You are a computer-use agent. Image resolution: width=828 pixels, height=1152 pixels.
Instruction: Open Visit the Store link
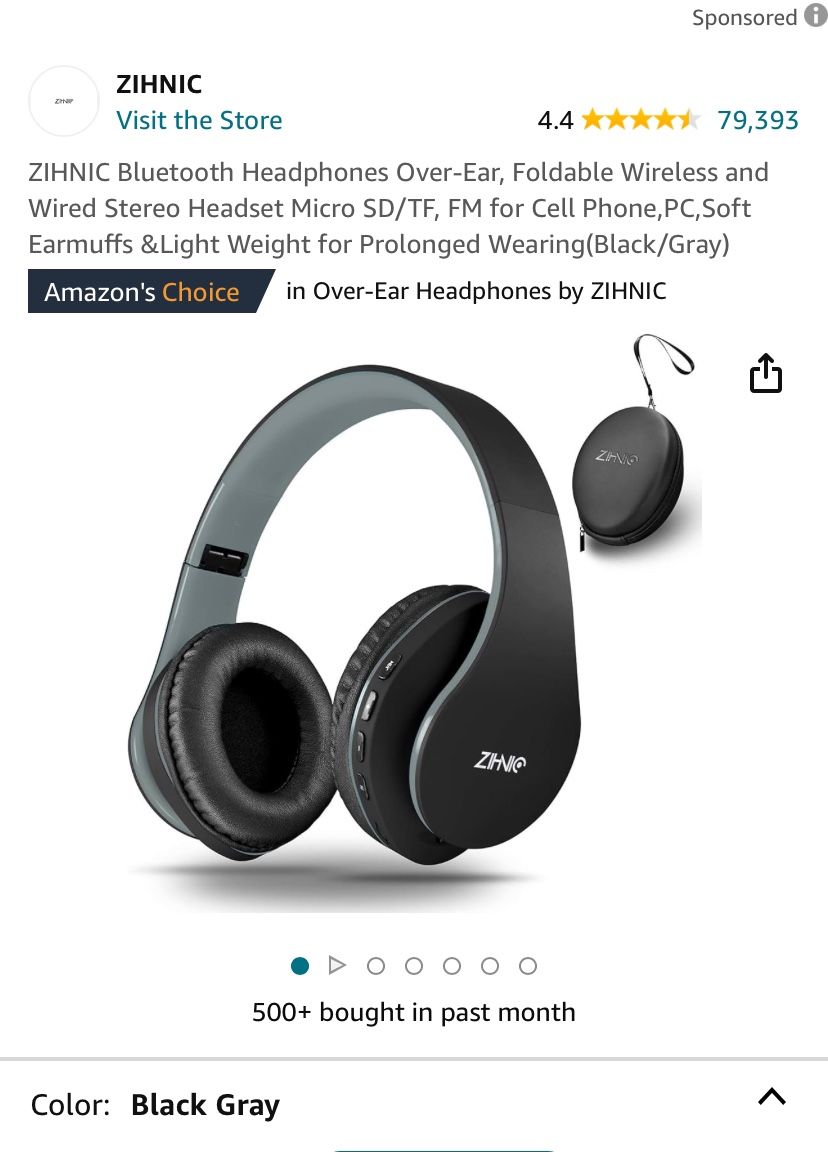tap(198, 120)
